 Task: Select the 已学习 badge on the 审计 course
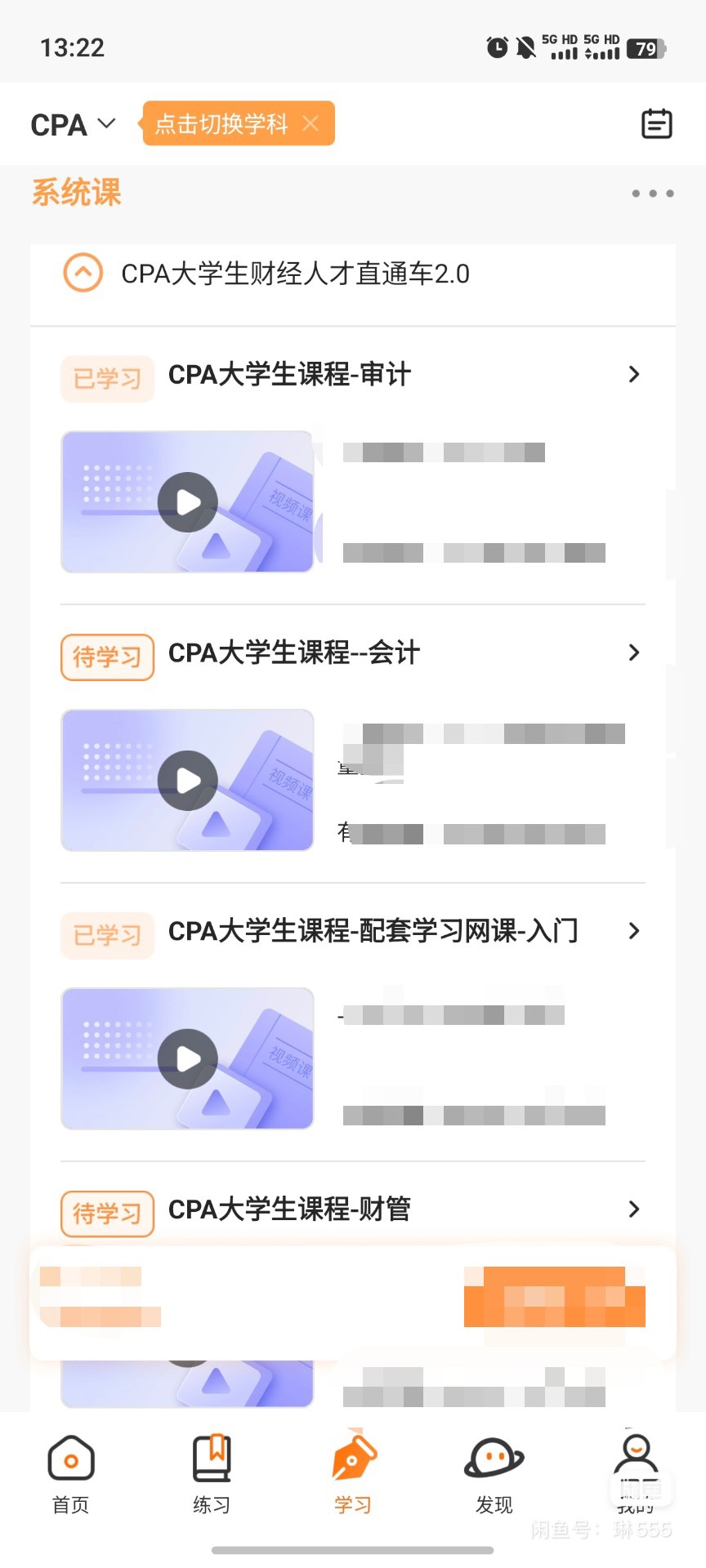(107, 378)
